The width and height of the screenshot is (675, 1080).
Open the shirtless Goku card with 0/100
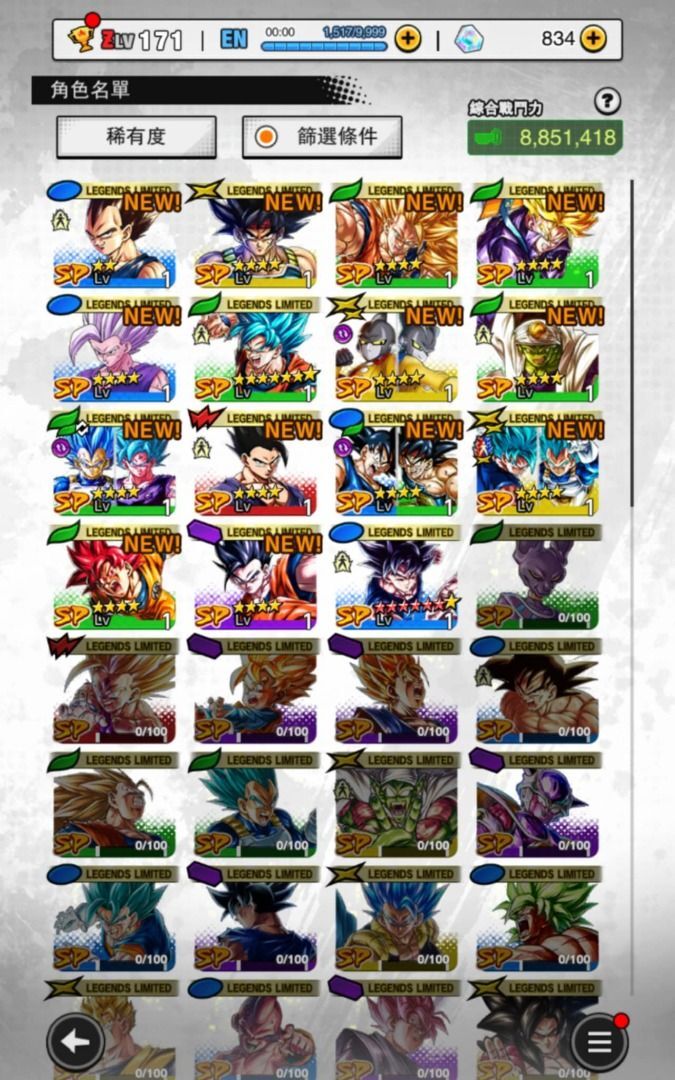(x=537, y=693)
